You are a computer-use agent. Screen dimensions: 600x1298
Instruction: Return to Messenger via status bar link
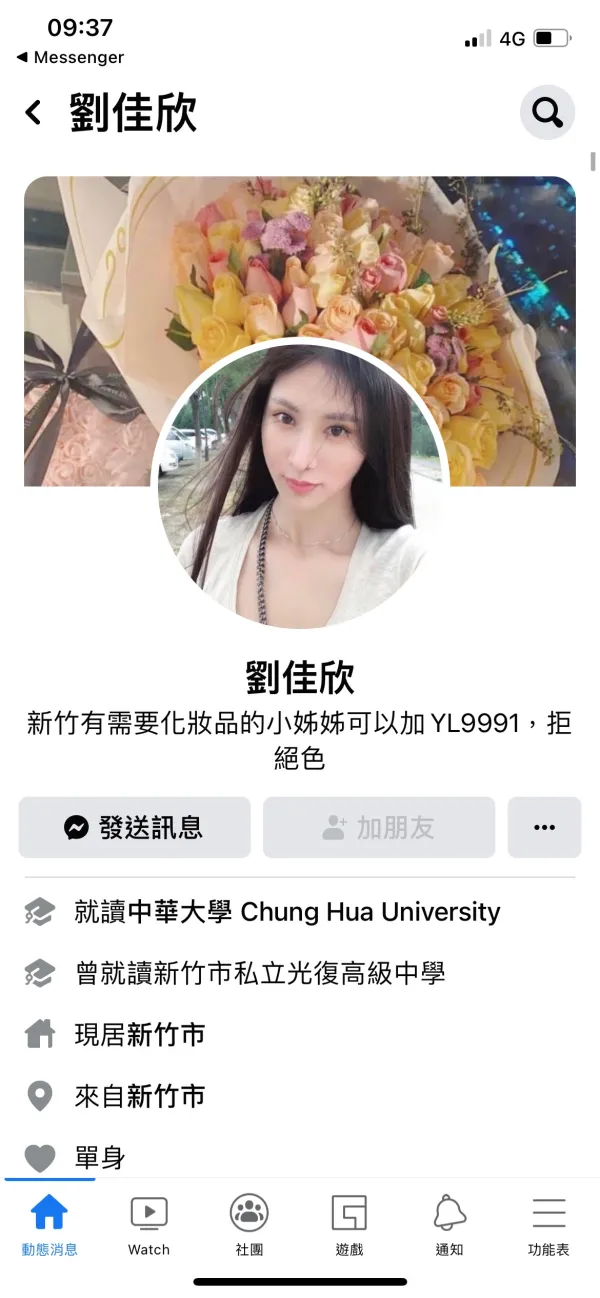click(x=70, y=57)
